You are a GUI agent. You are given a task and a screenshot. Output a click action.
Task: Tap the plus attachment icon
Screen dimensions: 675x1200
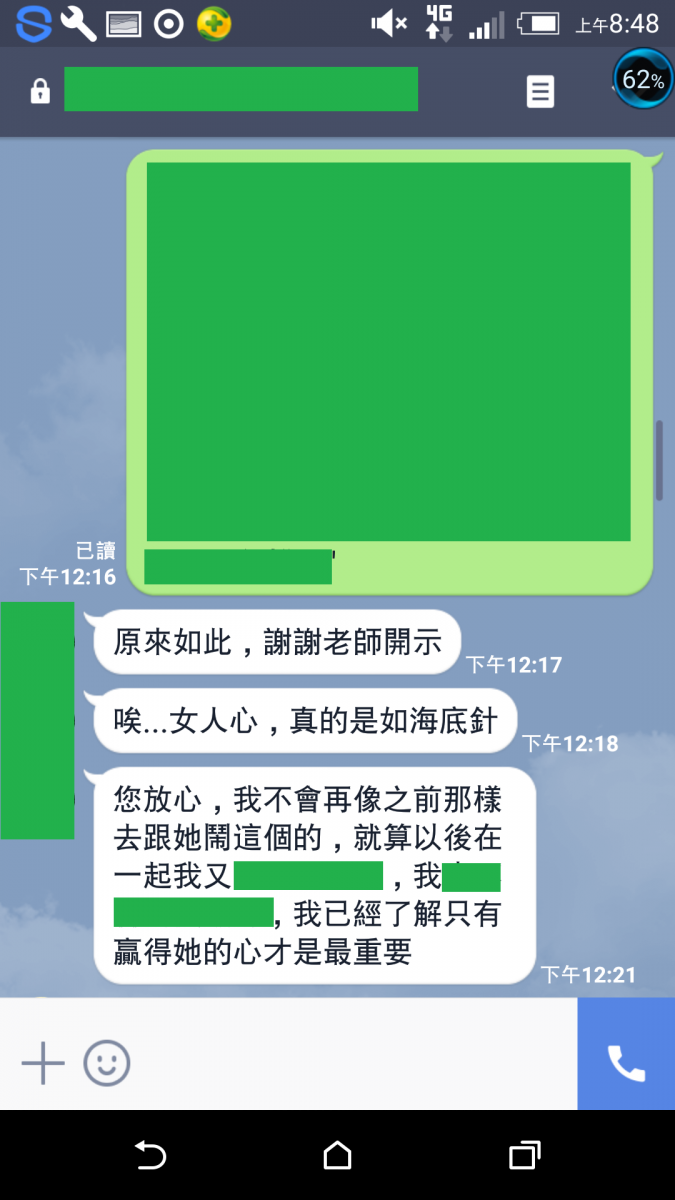[43, 1061]
